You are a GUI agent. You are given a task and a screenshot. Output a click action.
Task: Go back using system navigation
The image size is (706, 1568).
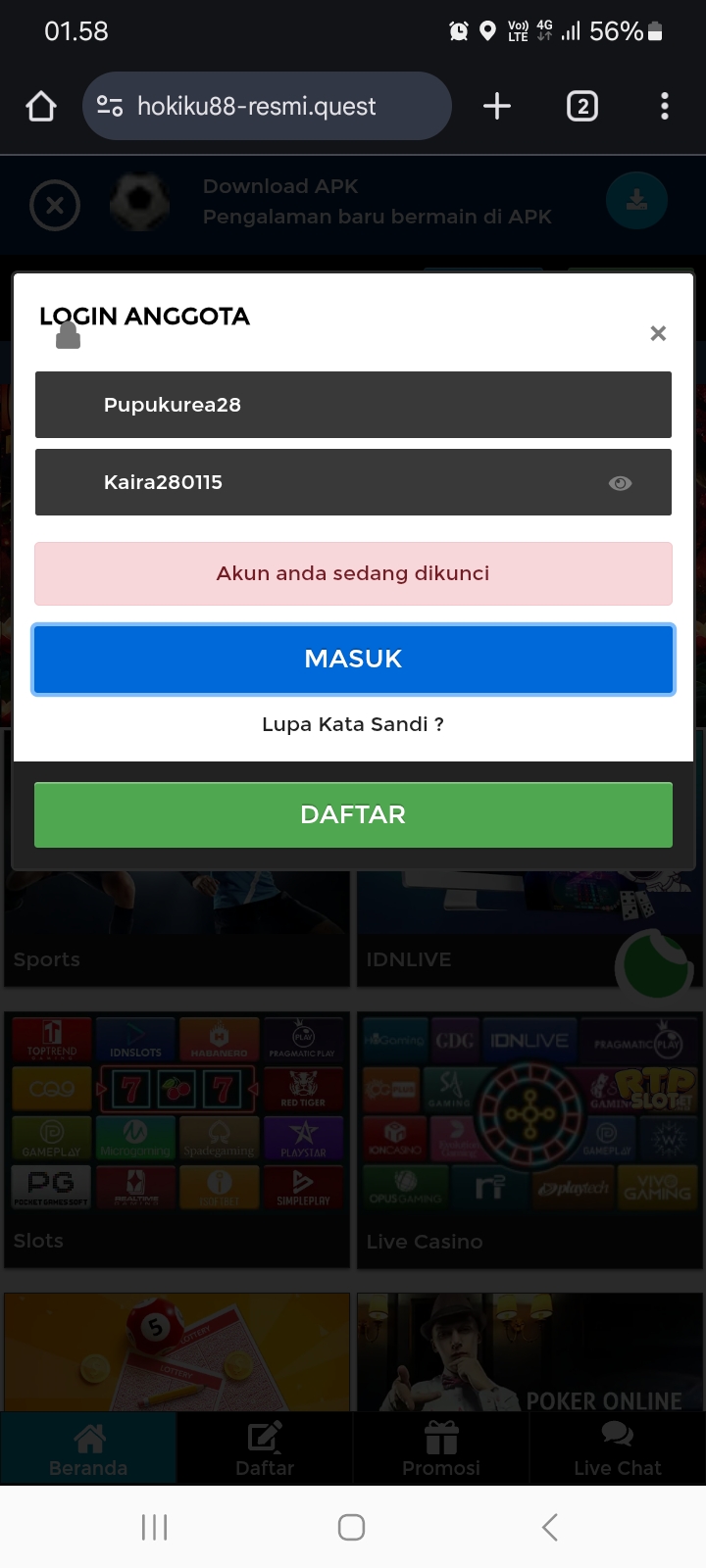pos(550,1527)
